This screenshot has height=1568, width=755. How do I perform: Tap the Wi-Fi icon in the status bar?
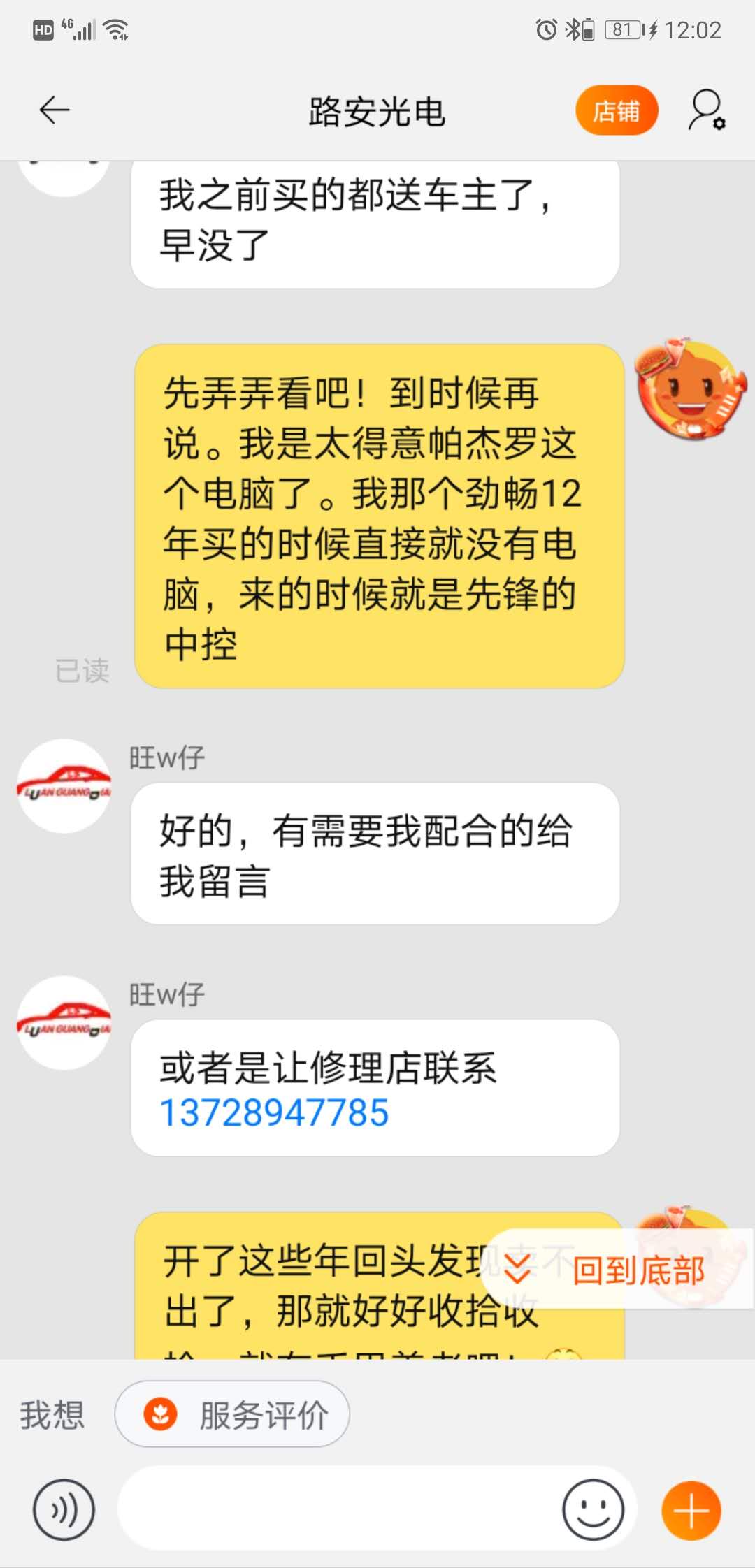(114, 28)
